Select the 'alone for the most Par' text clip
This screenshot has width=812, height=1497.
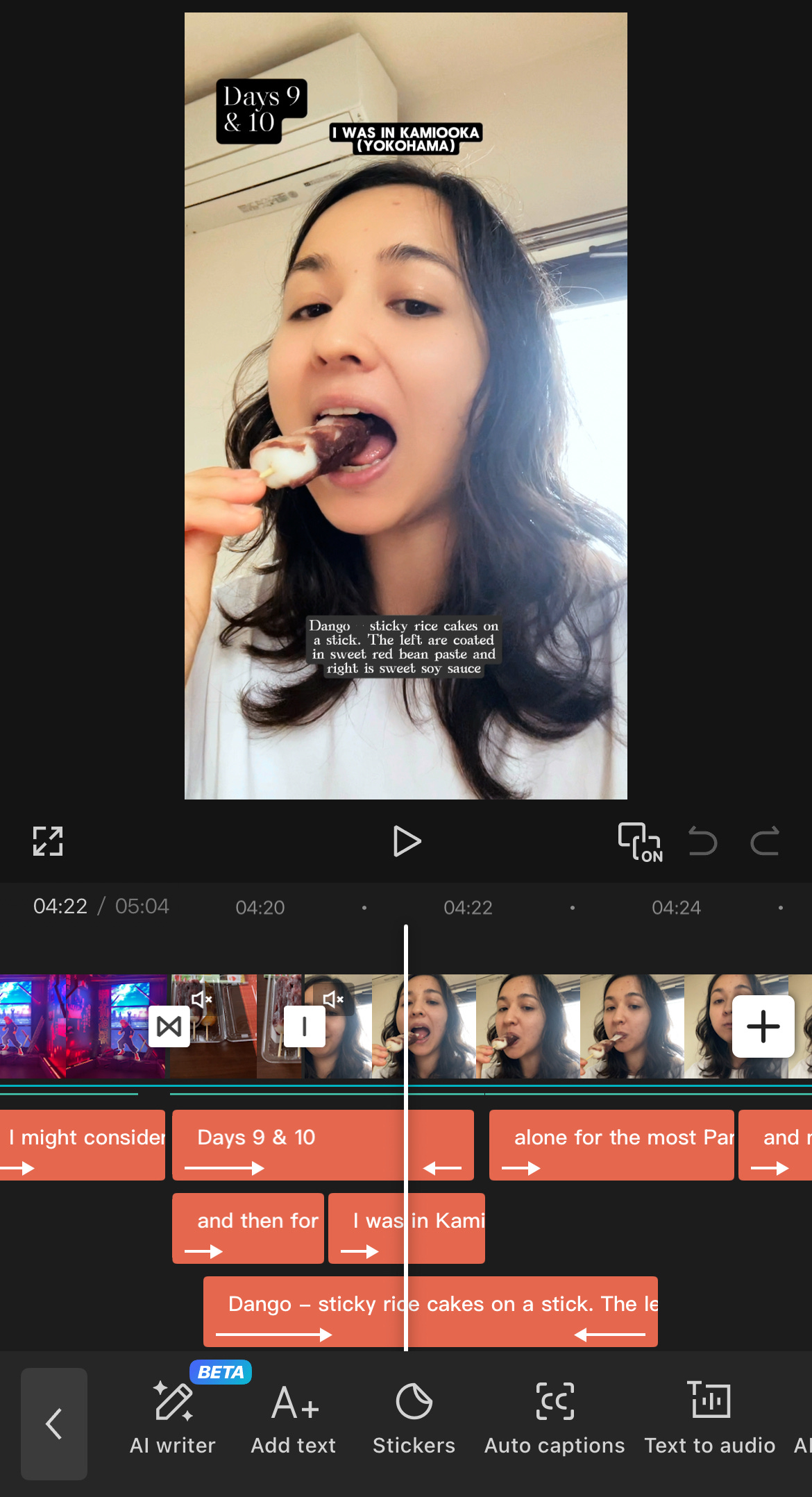pos(611,1144)
